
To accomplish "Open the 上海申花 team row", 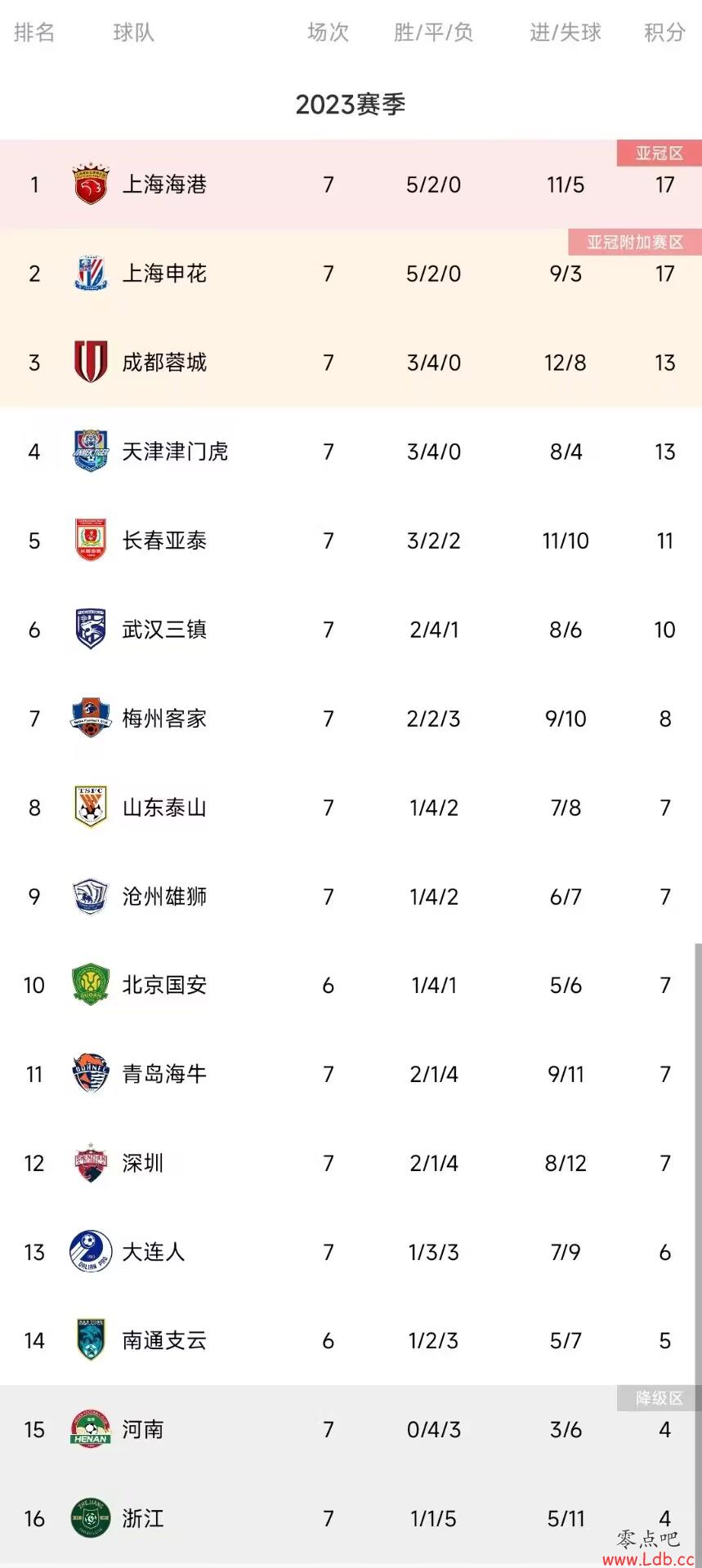I will [x=351, y=274].
